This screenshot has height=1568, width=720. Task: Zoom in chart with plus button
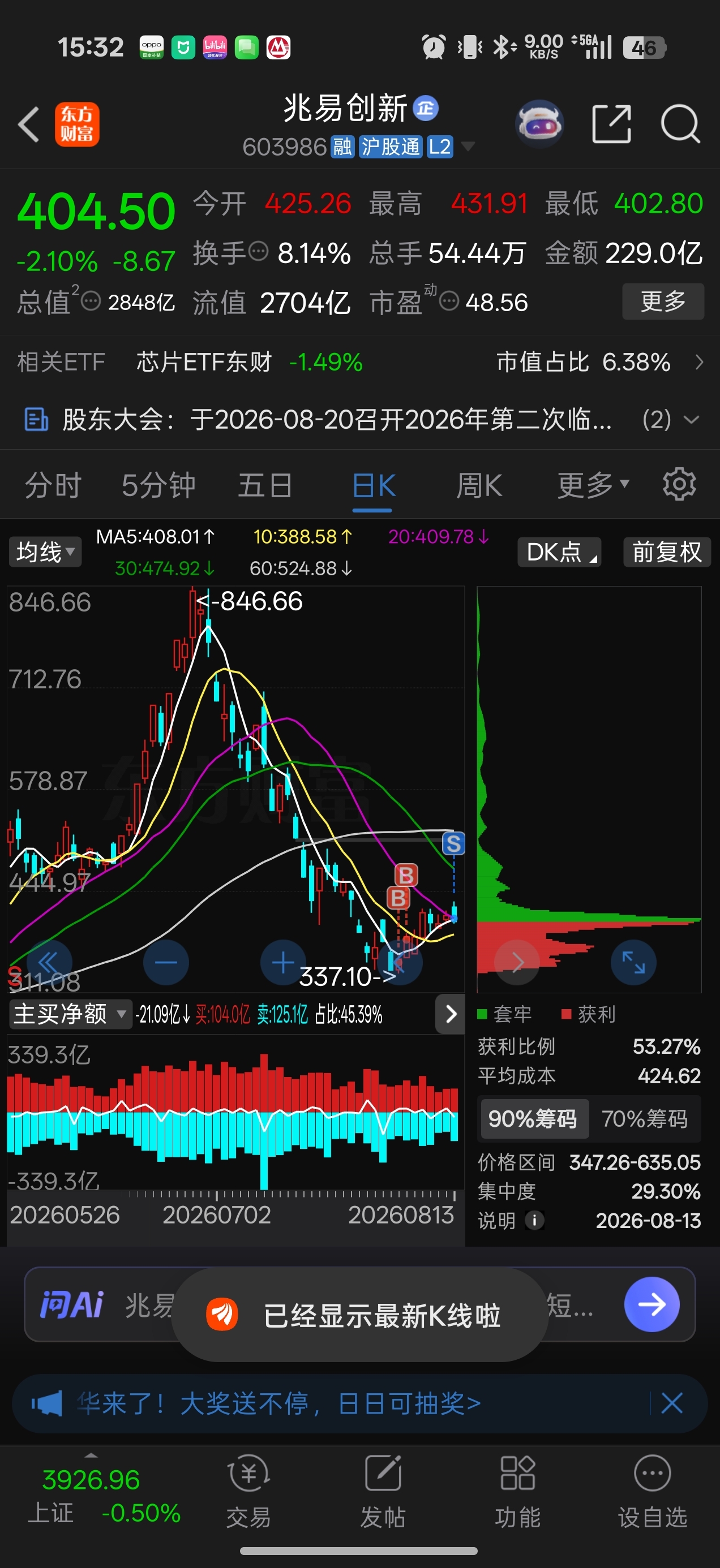(282, 962)
